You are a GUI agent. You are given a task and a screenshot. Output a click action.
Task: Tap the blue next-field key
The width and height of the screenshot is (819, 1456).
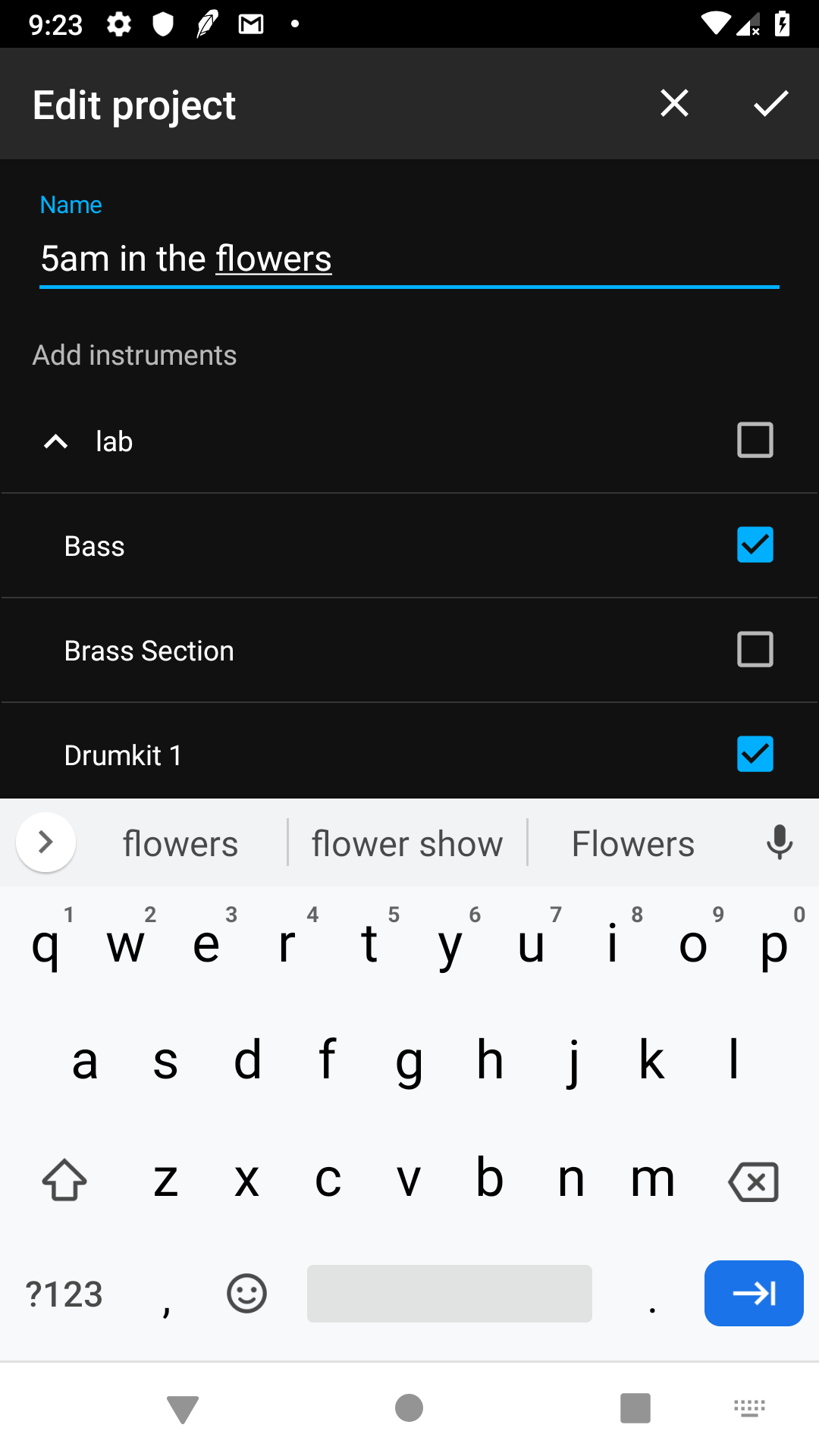pyautogui.click(x=754, y=1294)
